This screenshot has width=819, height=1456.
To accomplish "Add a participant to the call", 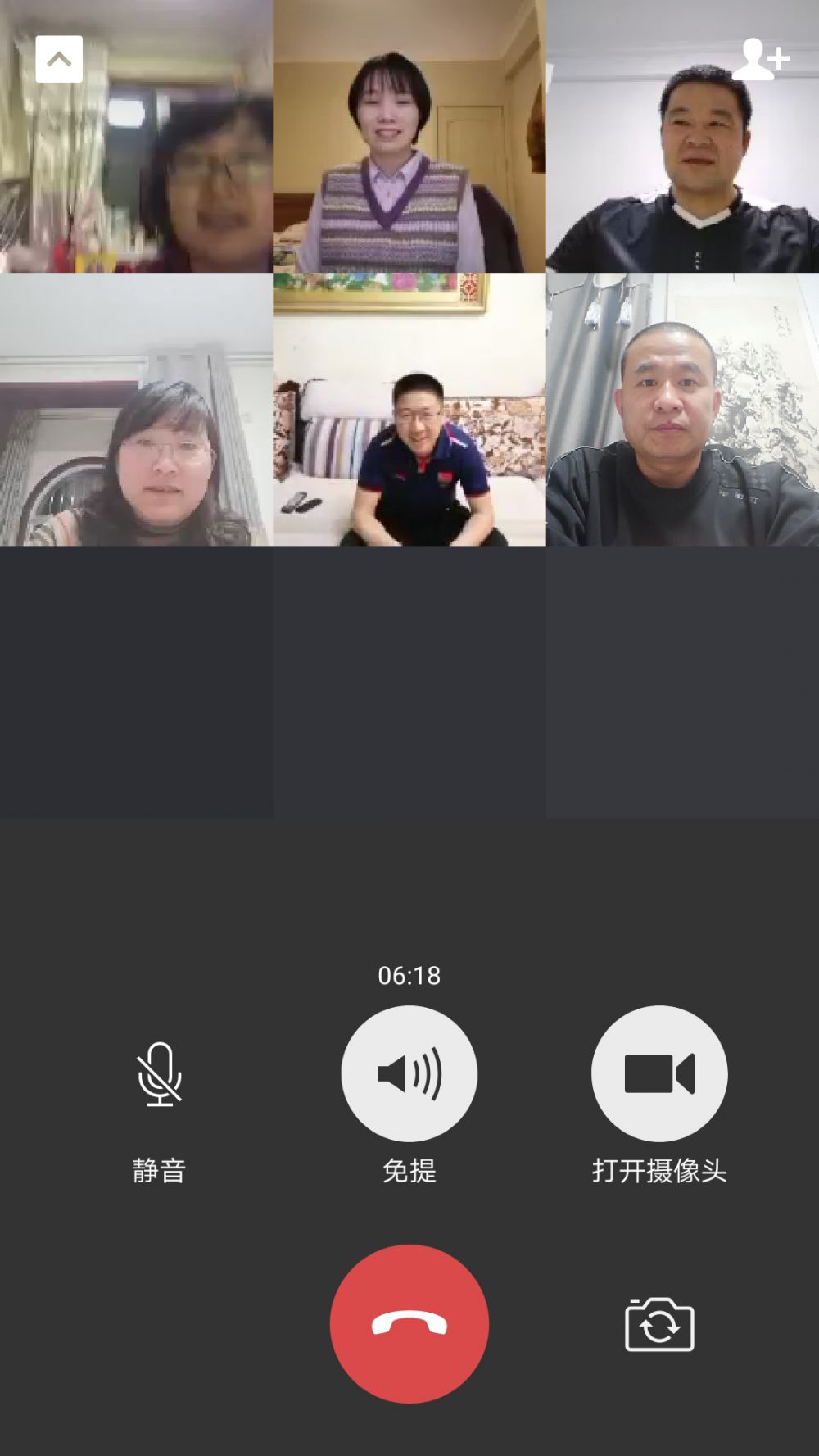I will point(760,59).
